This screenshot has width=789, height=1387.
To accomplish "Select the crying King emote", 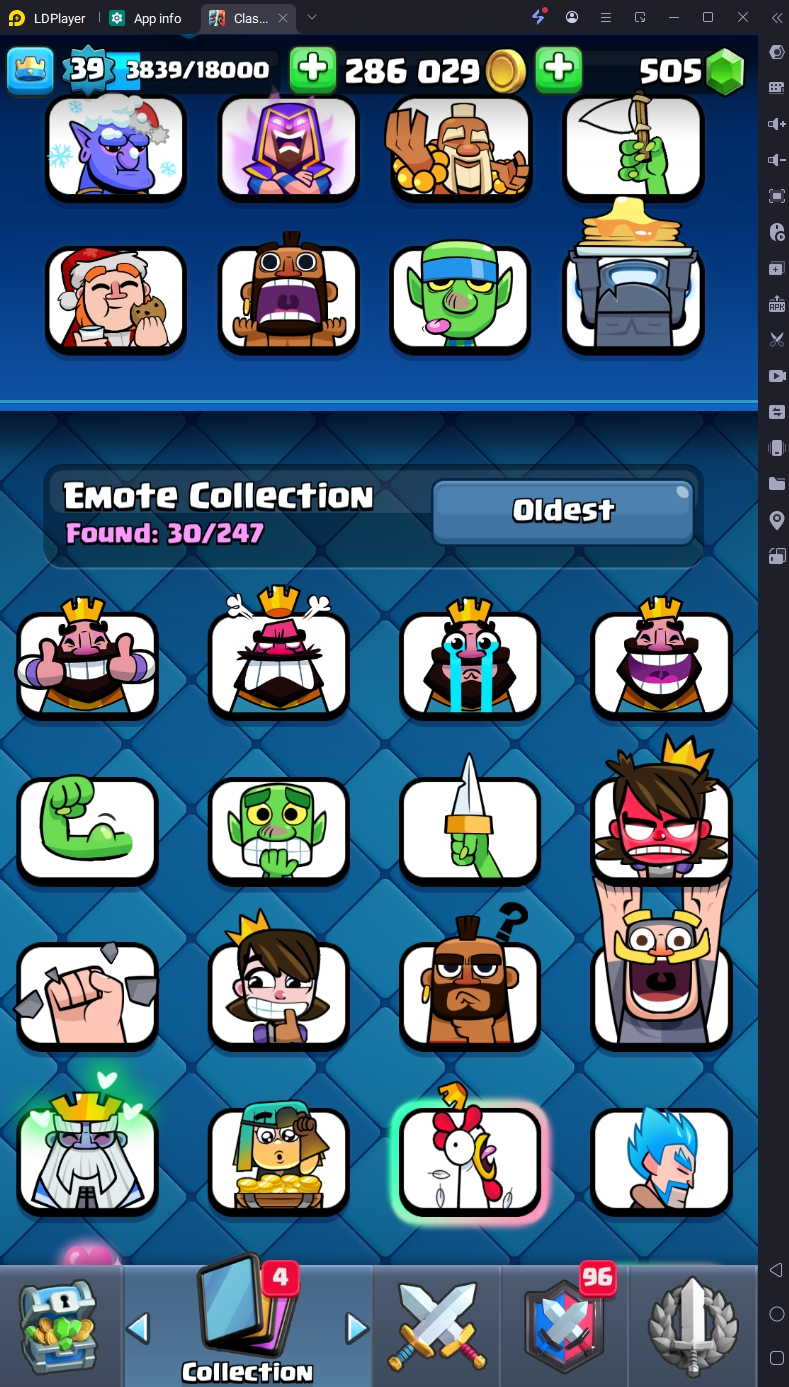I will coord(470,664).
